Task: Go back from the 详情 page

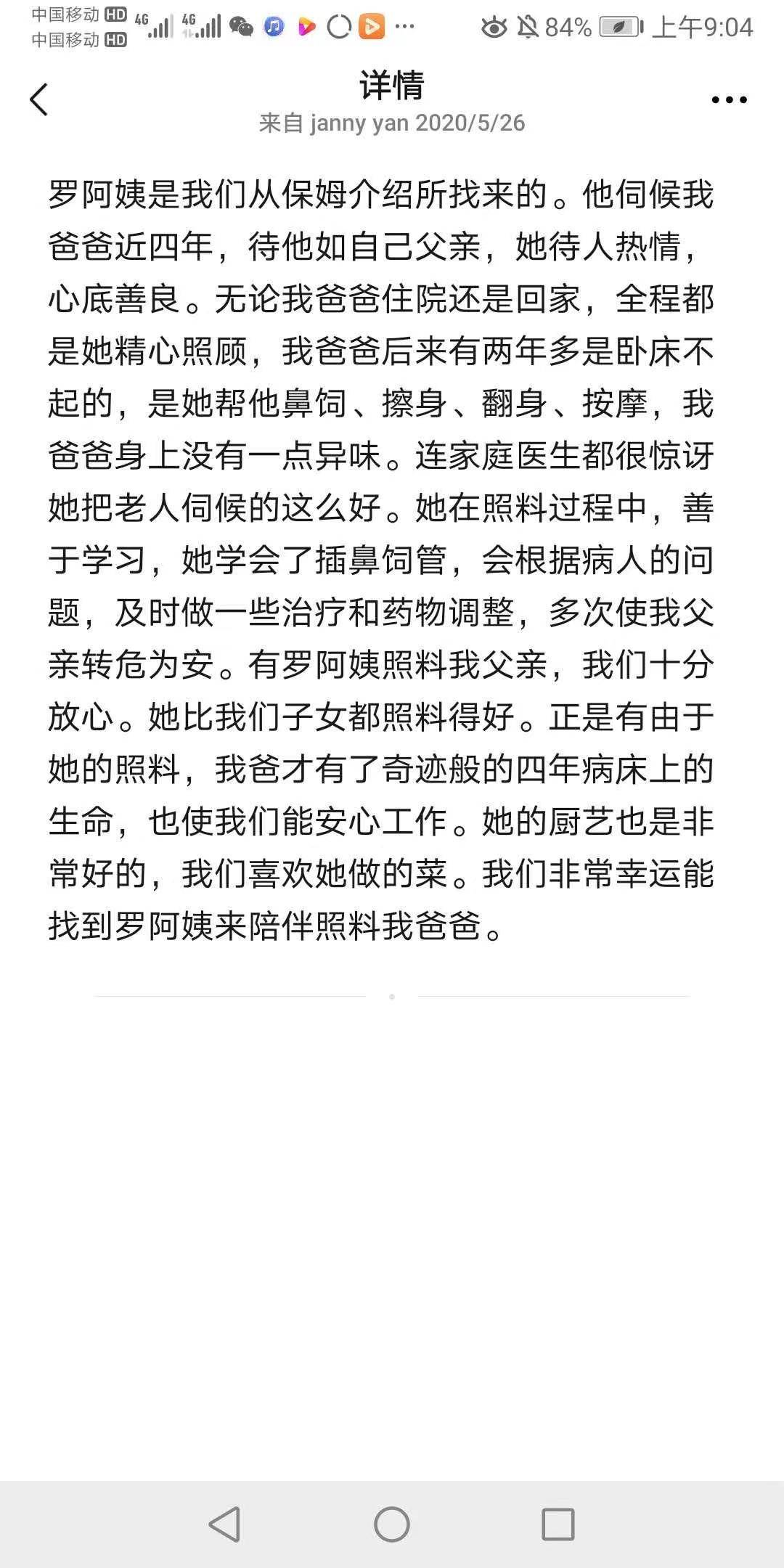Action: click(39, 99)
